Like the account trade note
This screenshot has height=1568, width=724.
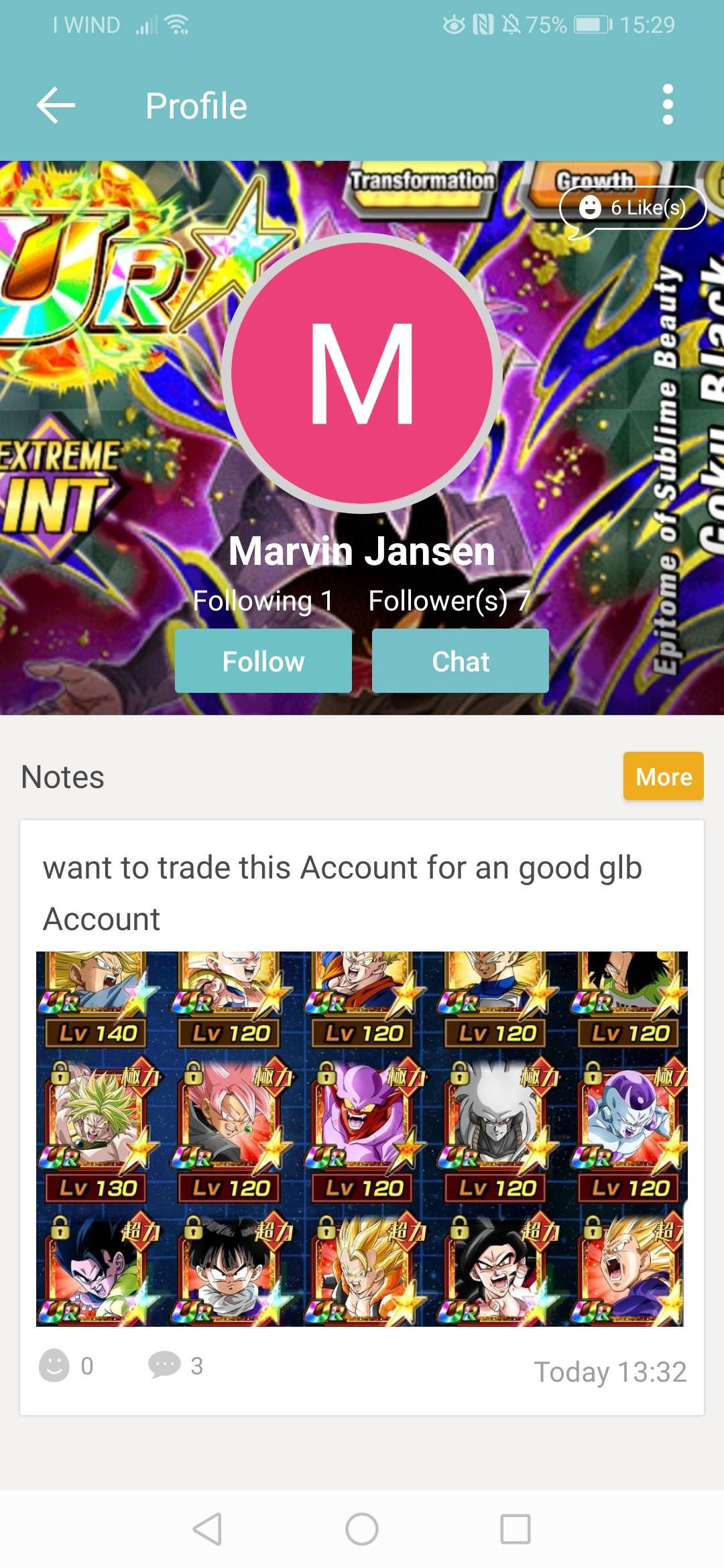click(x=54, y=1365)
